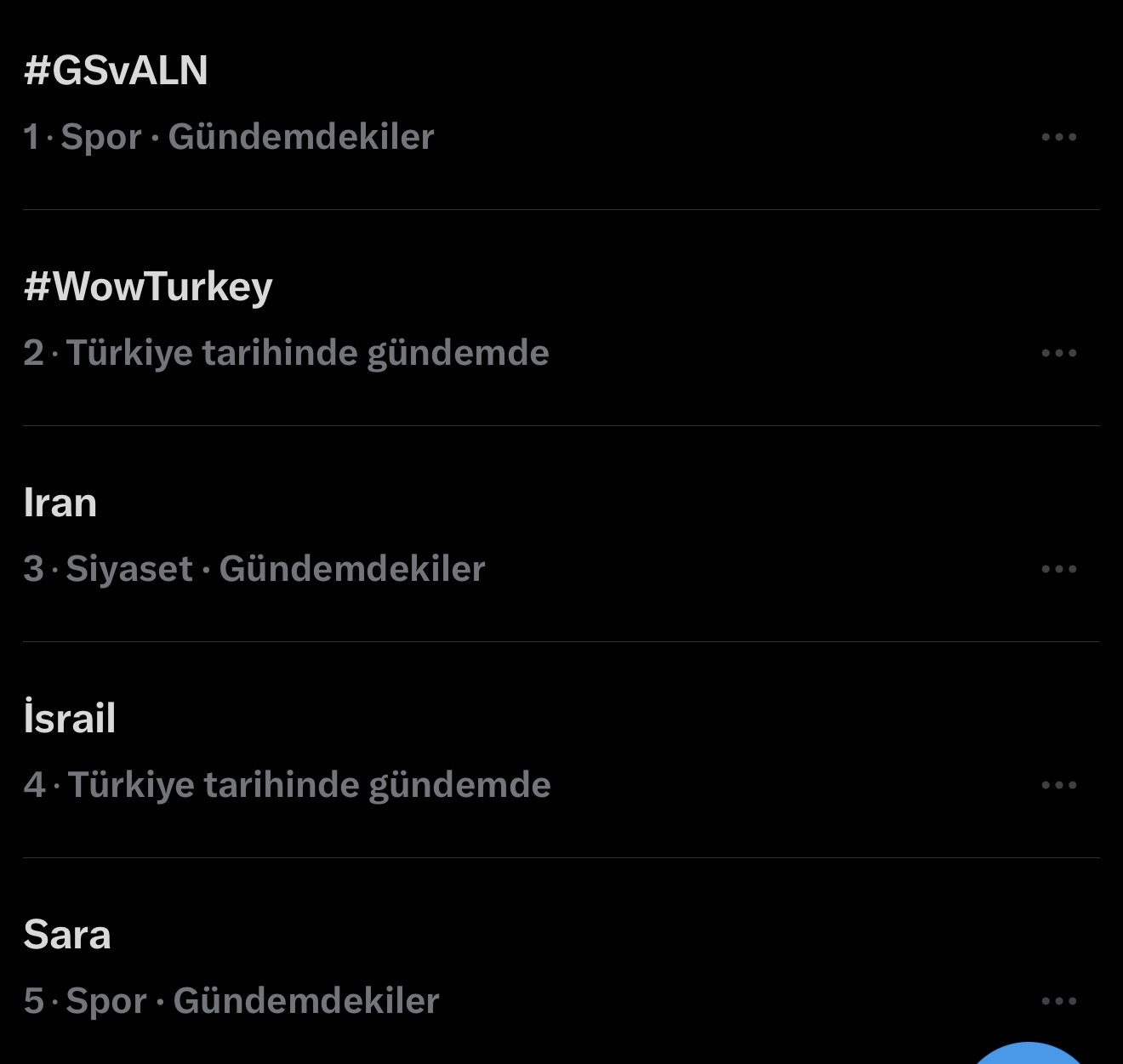Open more options for #WowTurkey
Viewport: 1123px width, 1064px height.
[1058, 353]
